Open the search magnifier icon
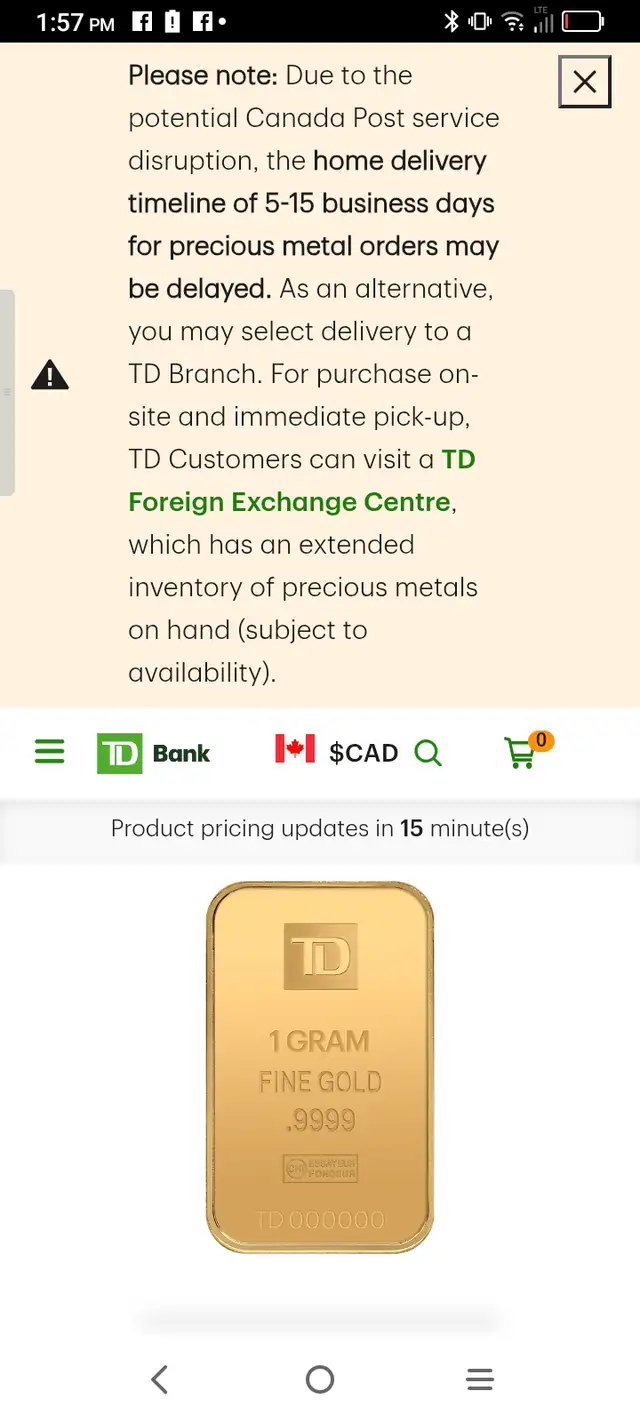This screenshot has width=640, height=1422. click(428, 752)
